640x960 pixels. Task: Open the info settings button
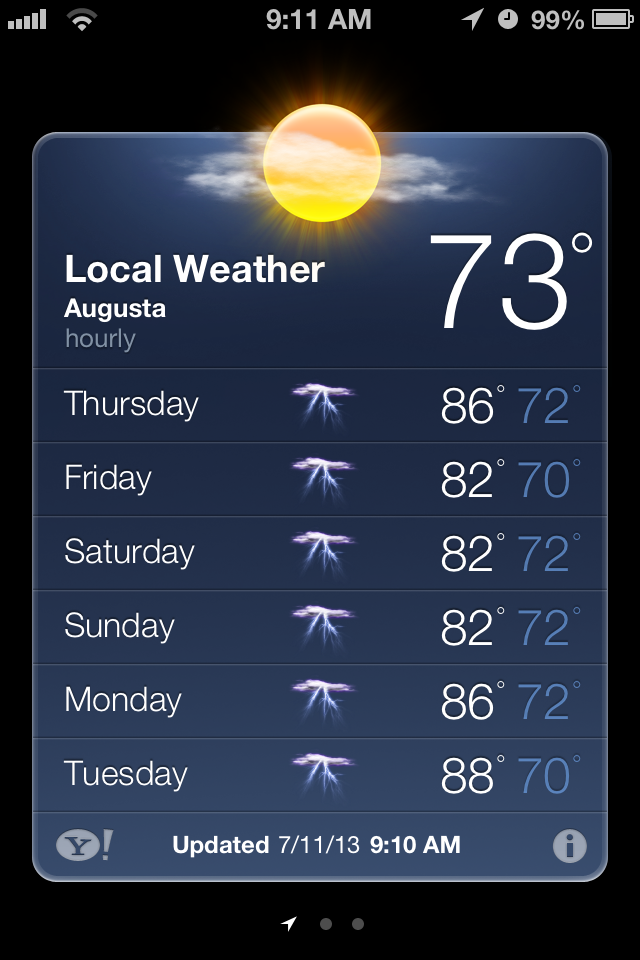[x=569, y=846]
